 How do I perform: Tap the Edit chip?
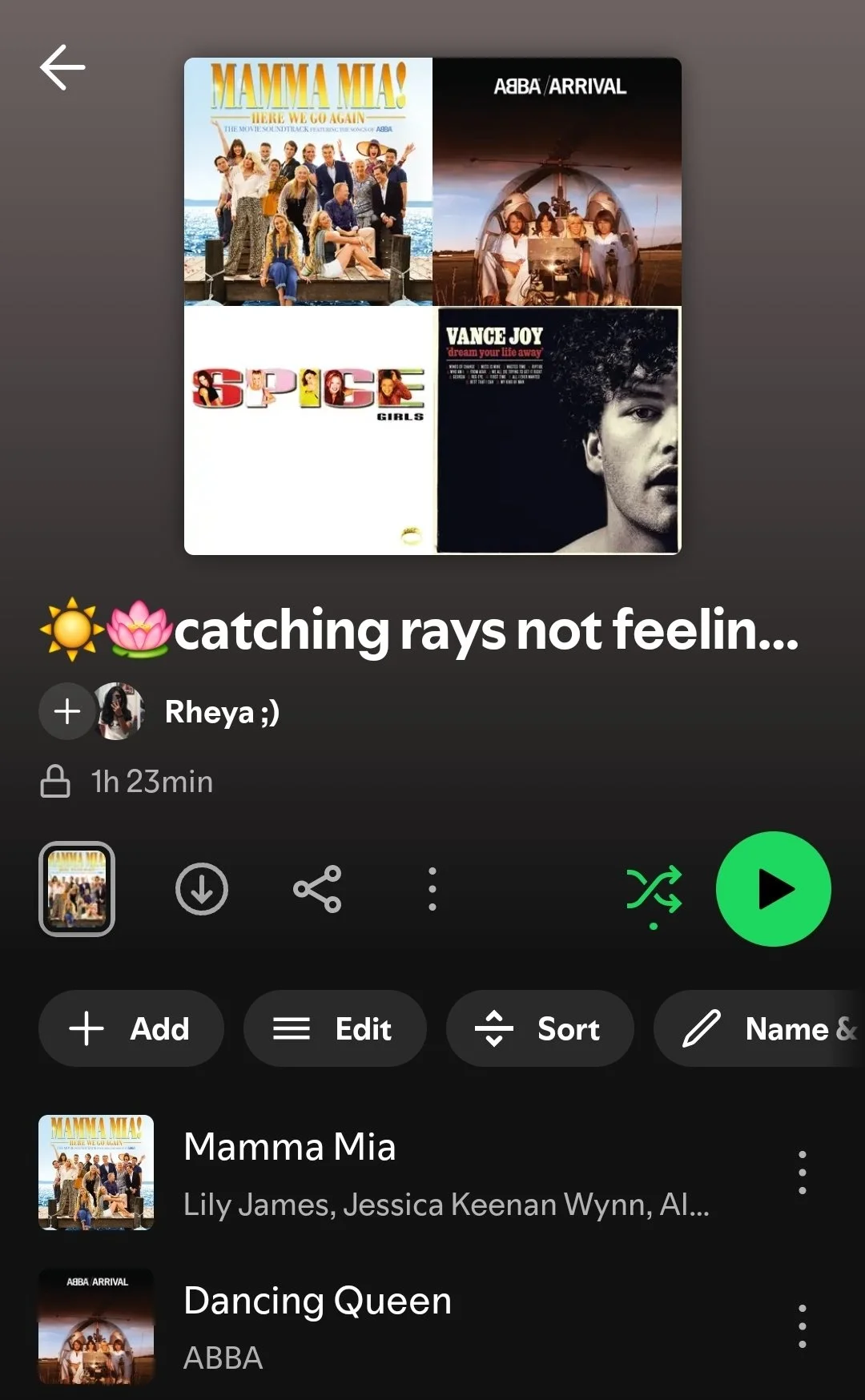(335, 1028)
